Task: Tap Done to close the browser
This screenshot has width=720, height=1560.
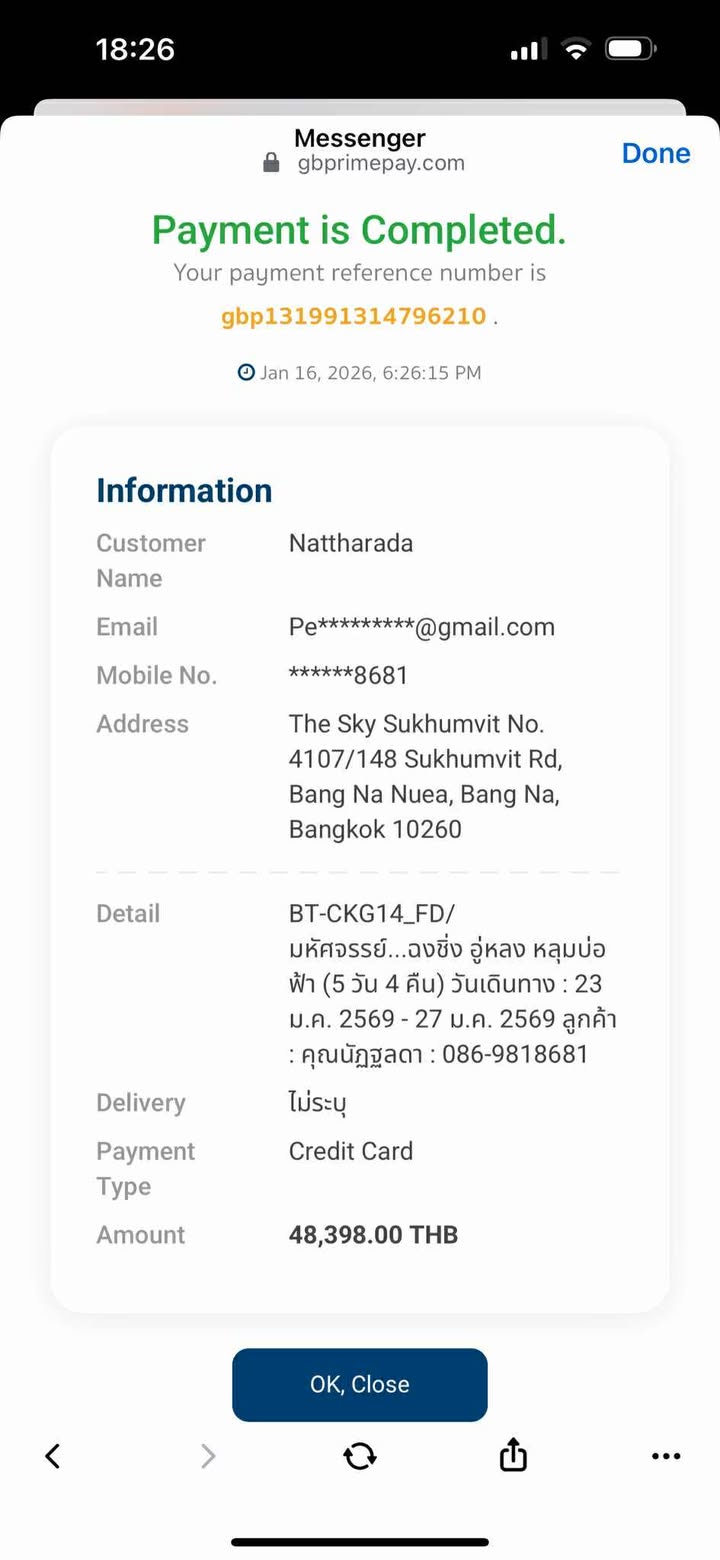Action: click(x=656, y=153)
